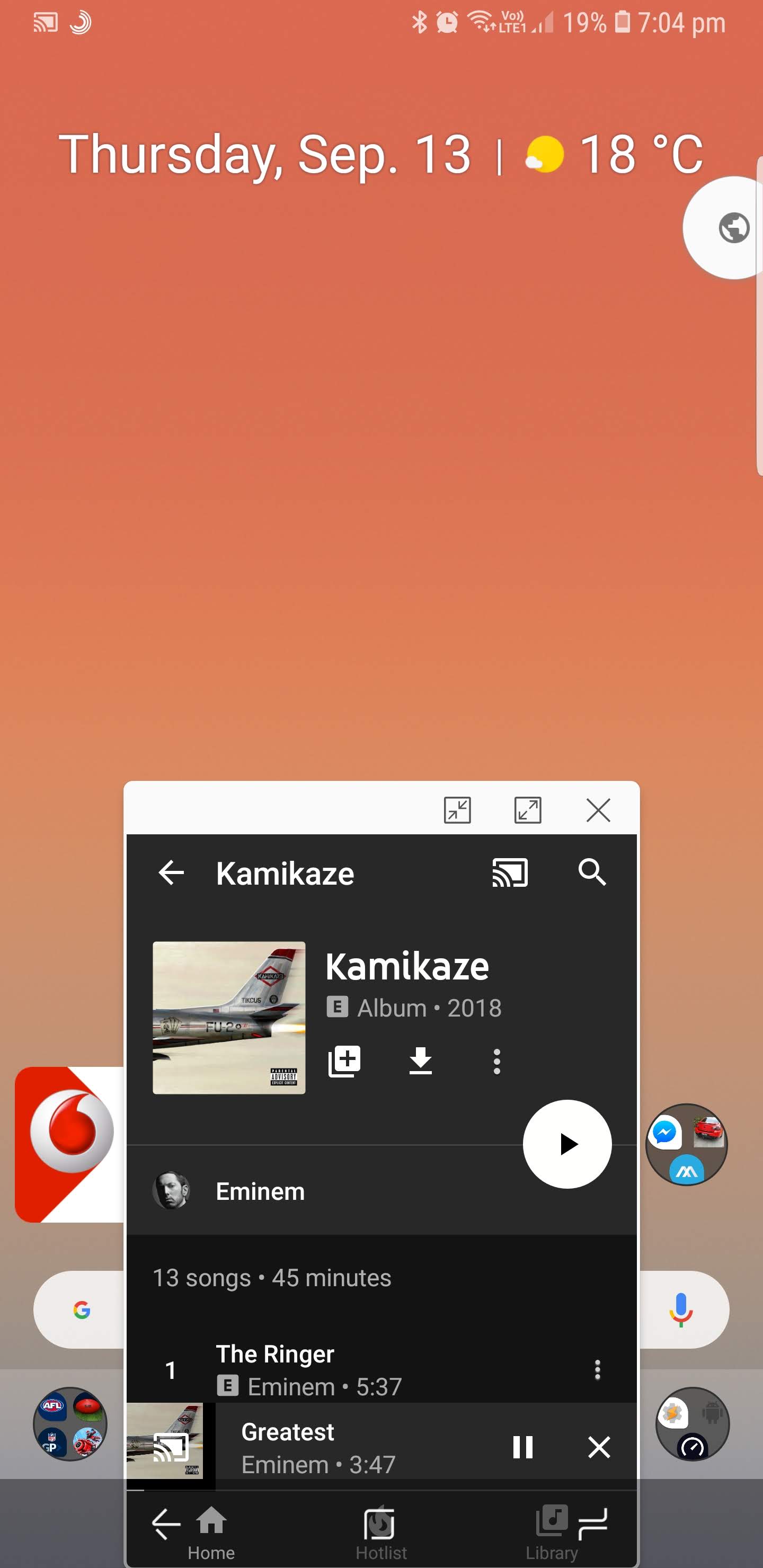Pause the song Greatest
Viewport: 763px width, 1568px height.
[523, 1447]
